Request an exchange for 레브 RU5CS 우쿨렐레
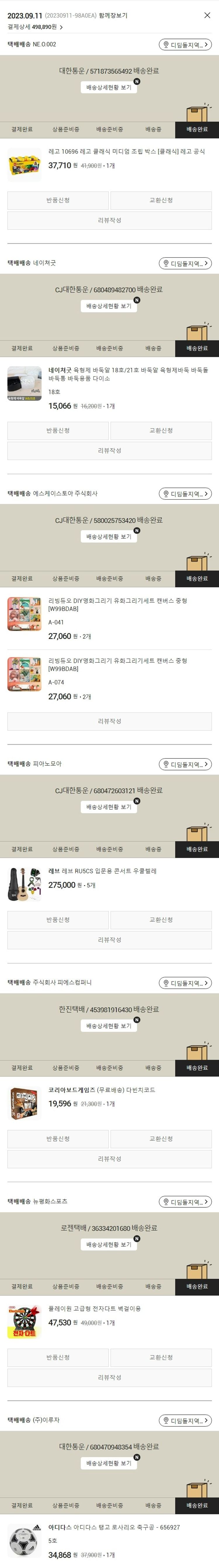The image size is (219, 1568). [x=161, y=920]
